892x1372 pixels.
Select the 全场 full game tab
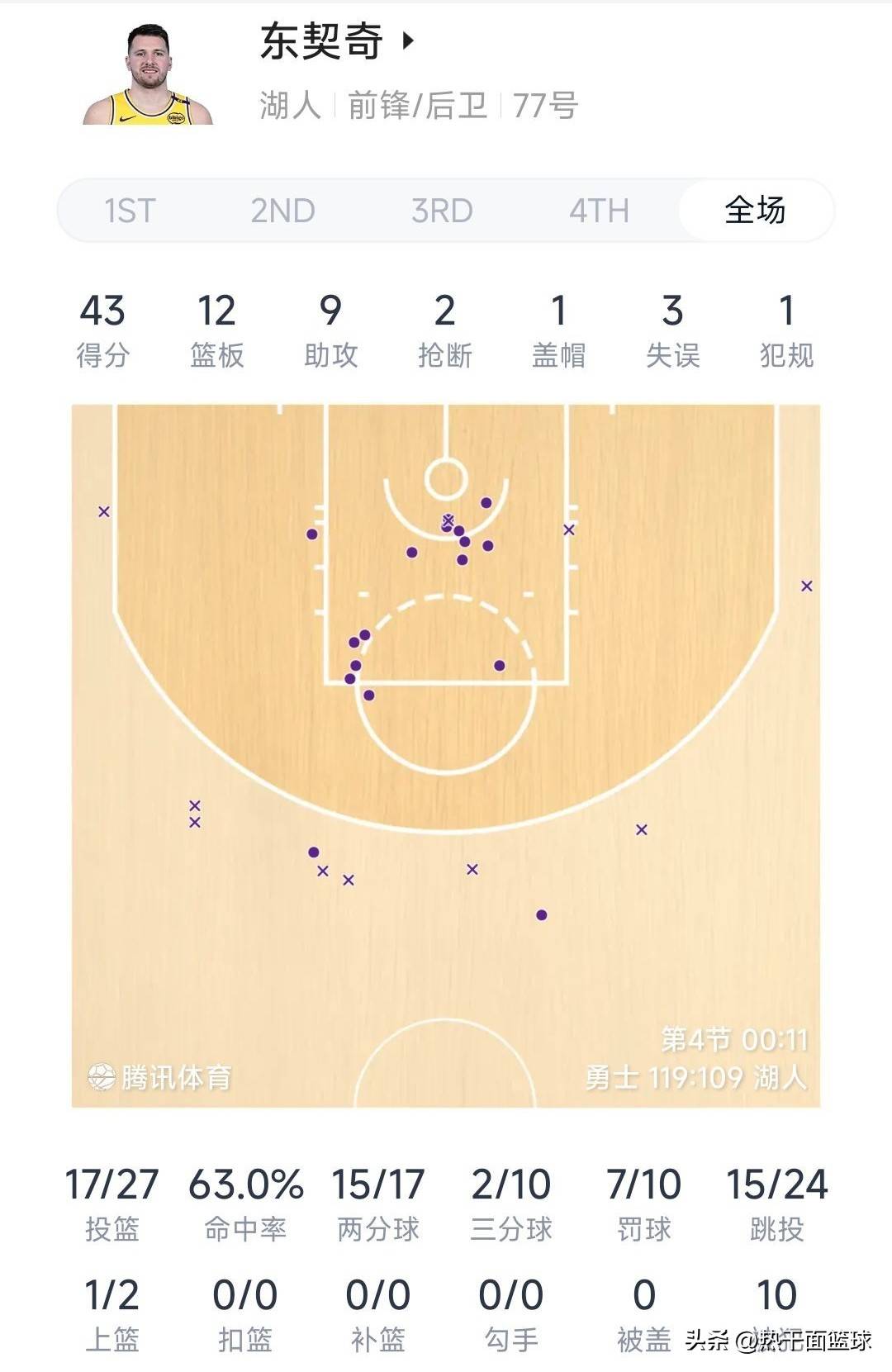pyautogui.click(x=755, y=210)
